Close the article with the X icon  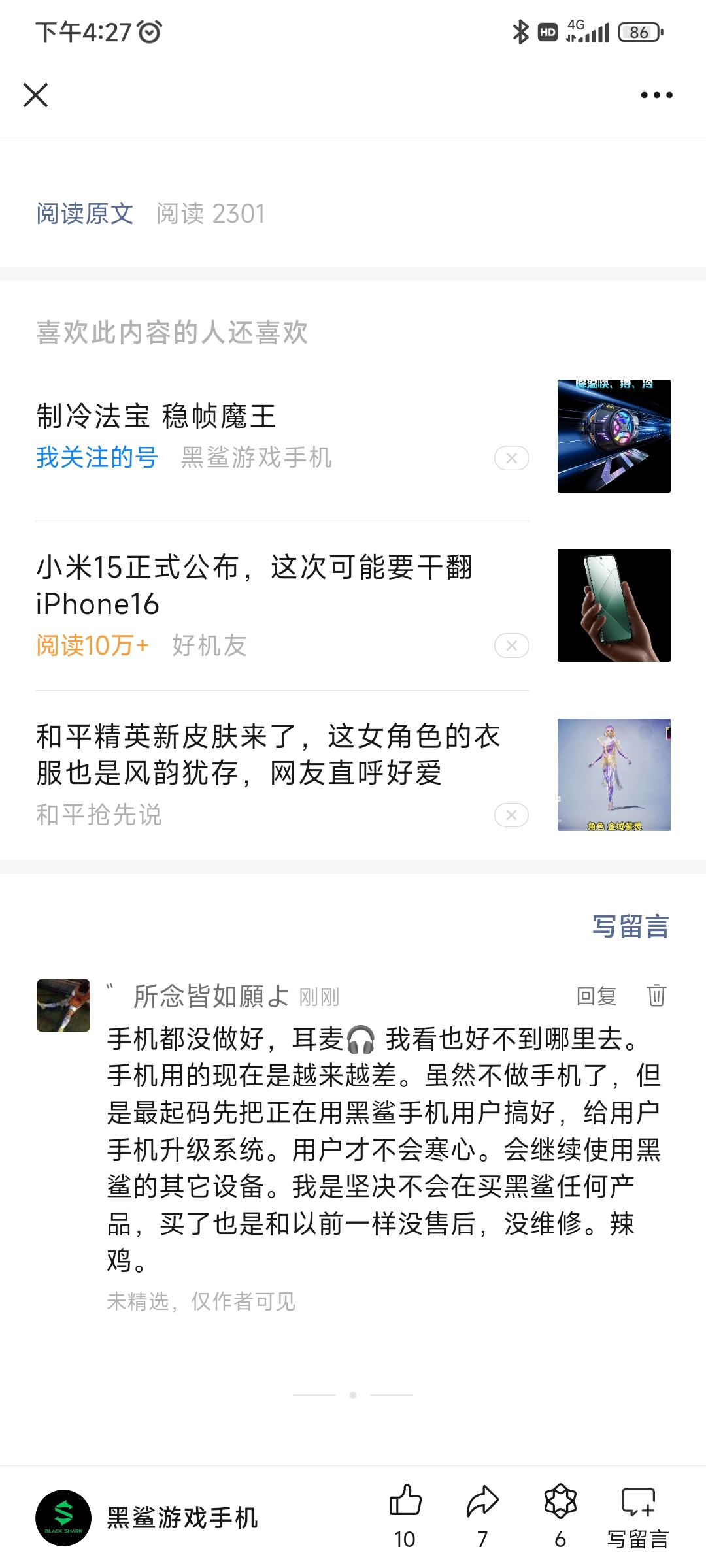(35, 95)
